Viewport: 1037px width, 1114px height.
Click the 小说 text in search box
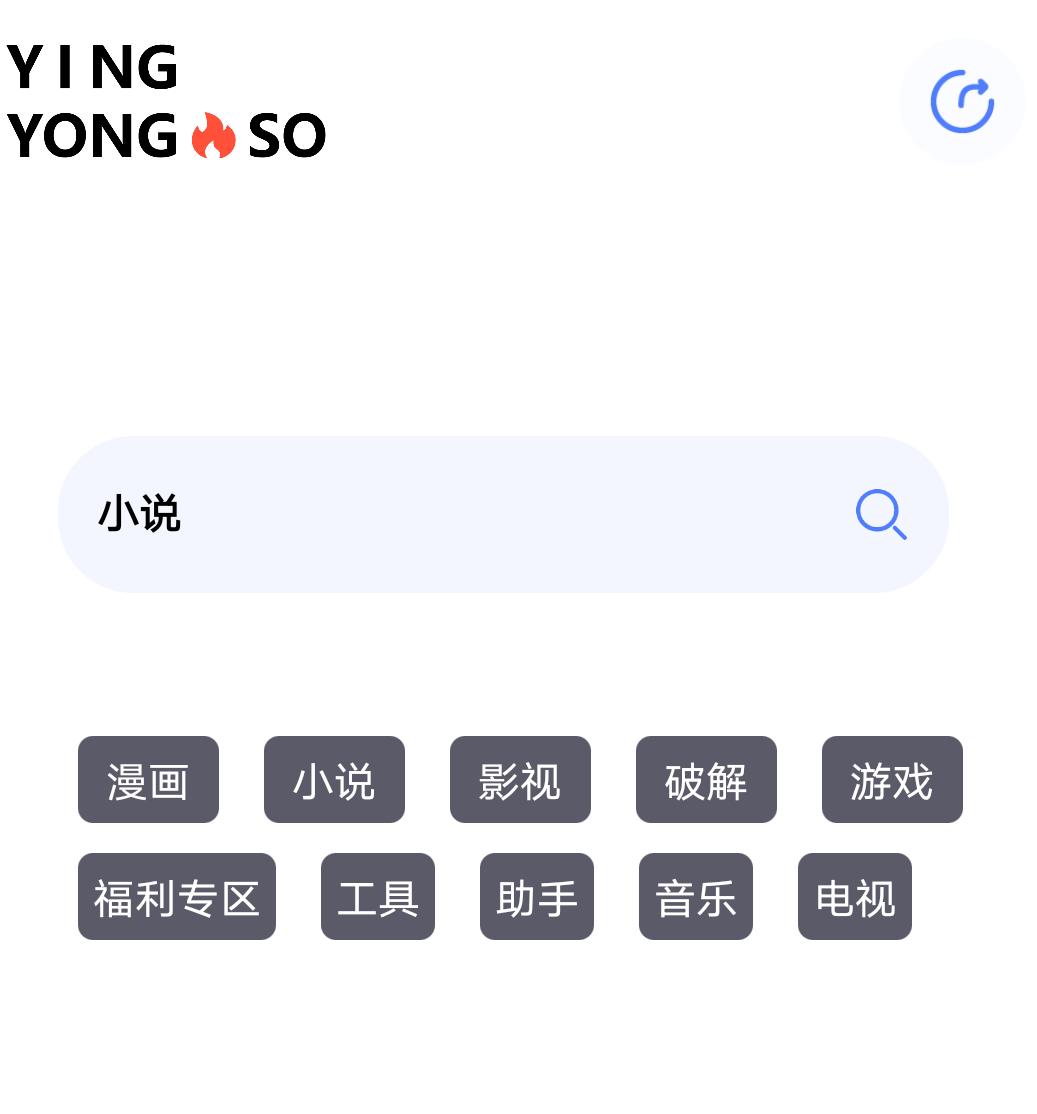point(141,514)
